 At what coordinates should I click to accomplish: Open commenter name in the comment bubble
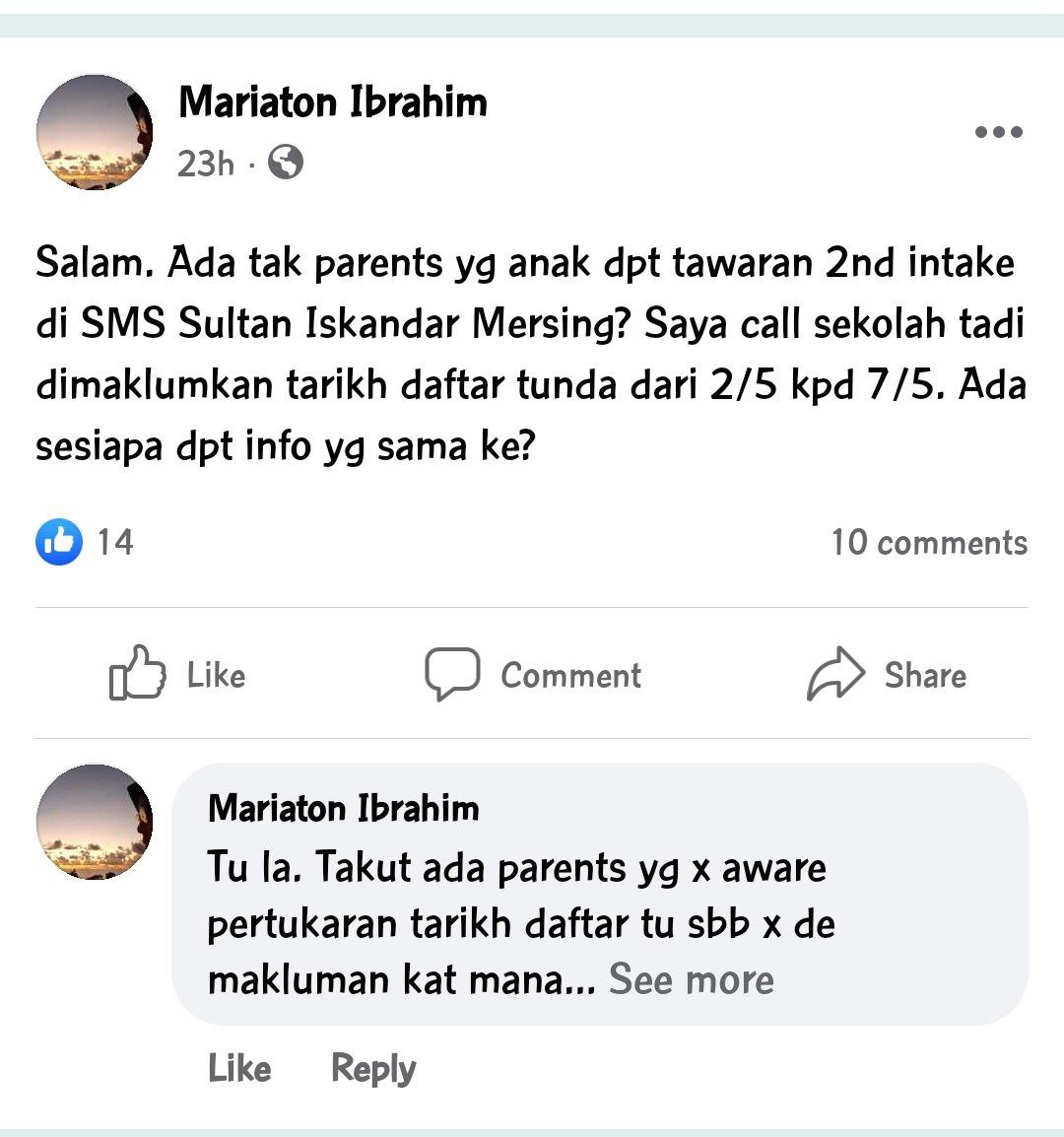tap(344, 809)
